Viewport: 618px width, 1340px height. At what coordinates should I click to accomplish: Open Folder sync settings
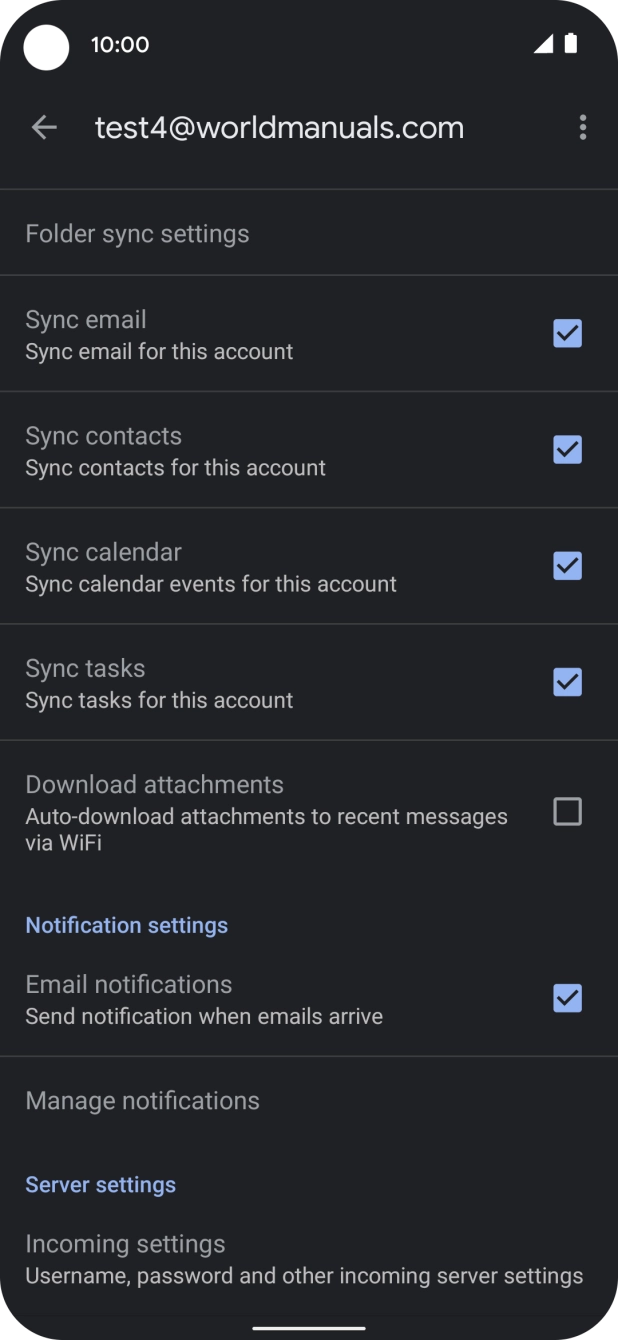pos(137,234)
